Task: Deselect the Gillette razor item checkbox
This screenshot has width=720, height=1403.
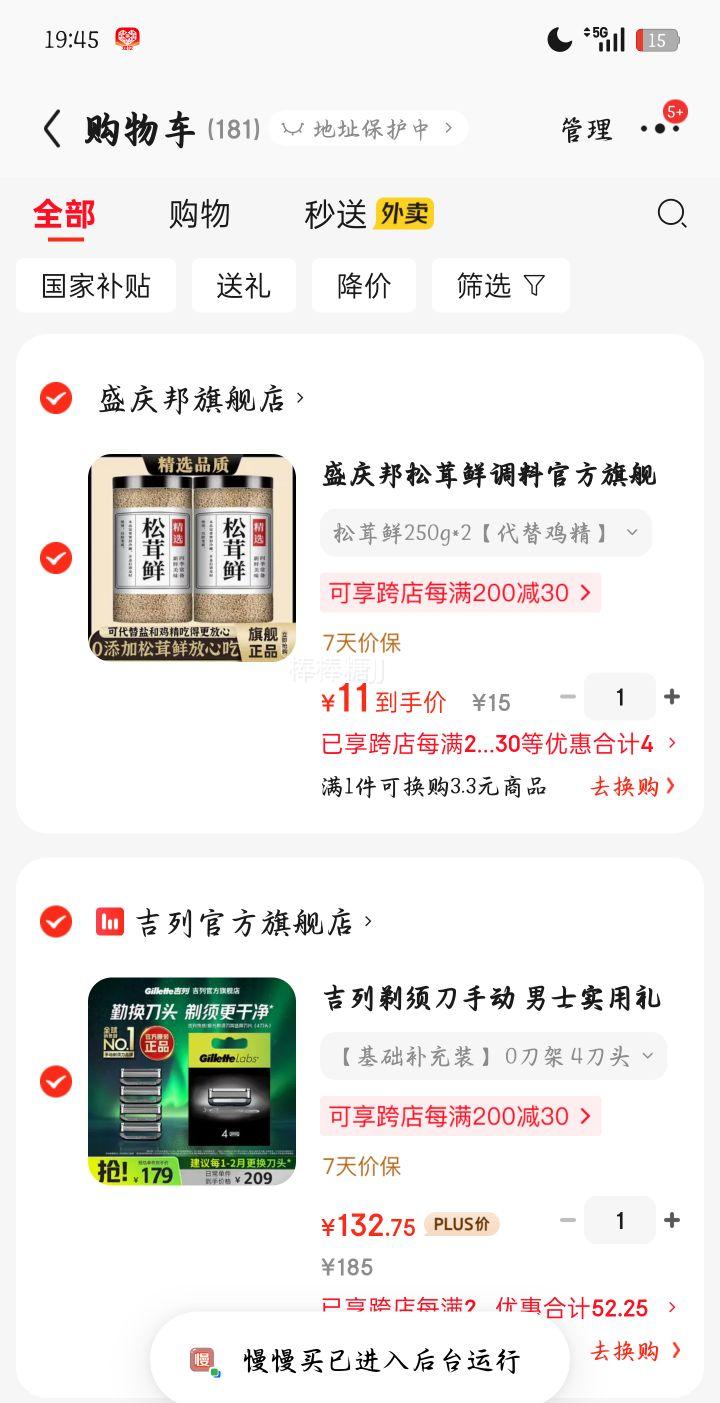Action: (55, 1081)
